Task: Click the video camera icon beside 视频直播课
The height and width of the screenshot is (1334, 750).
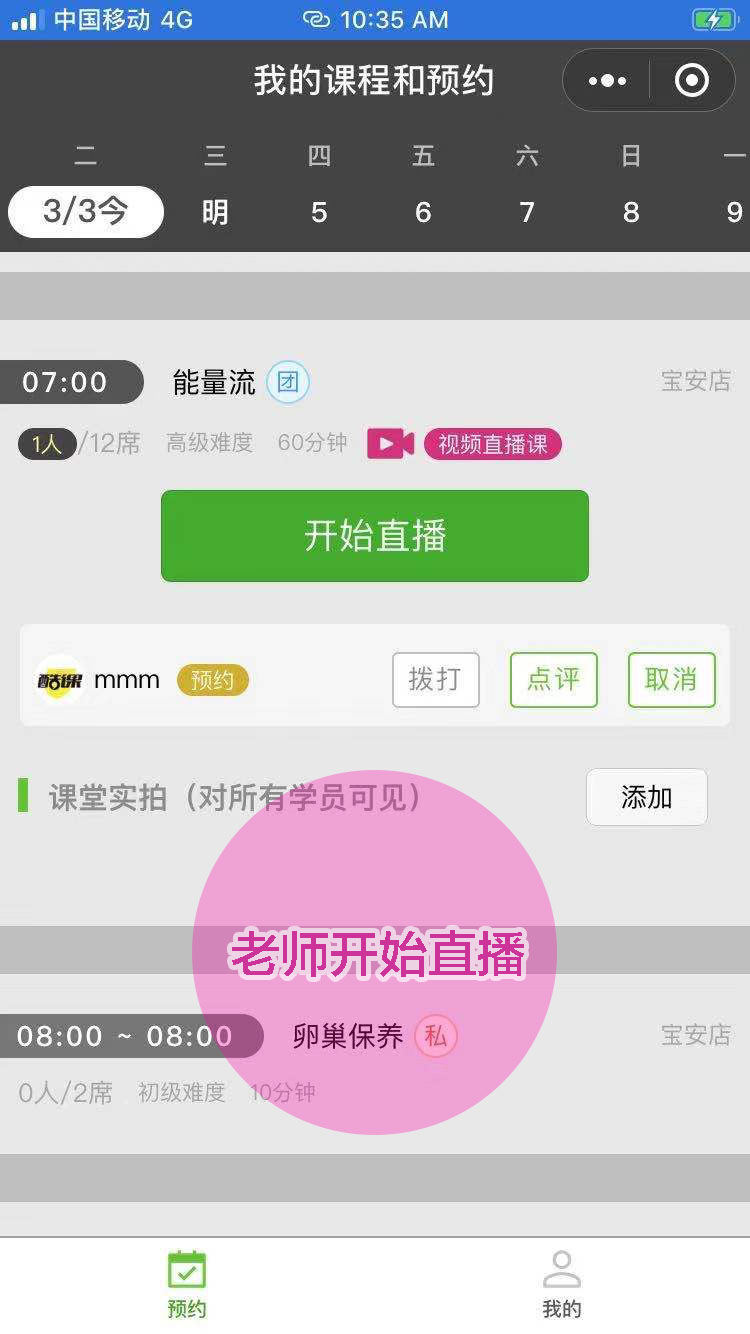Action: (390, 443)
